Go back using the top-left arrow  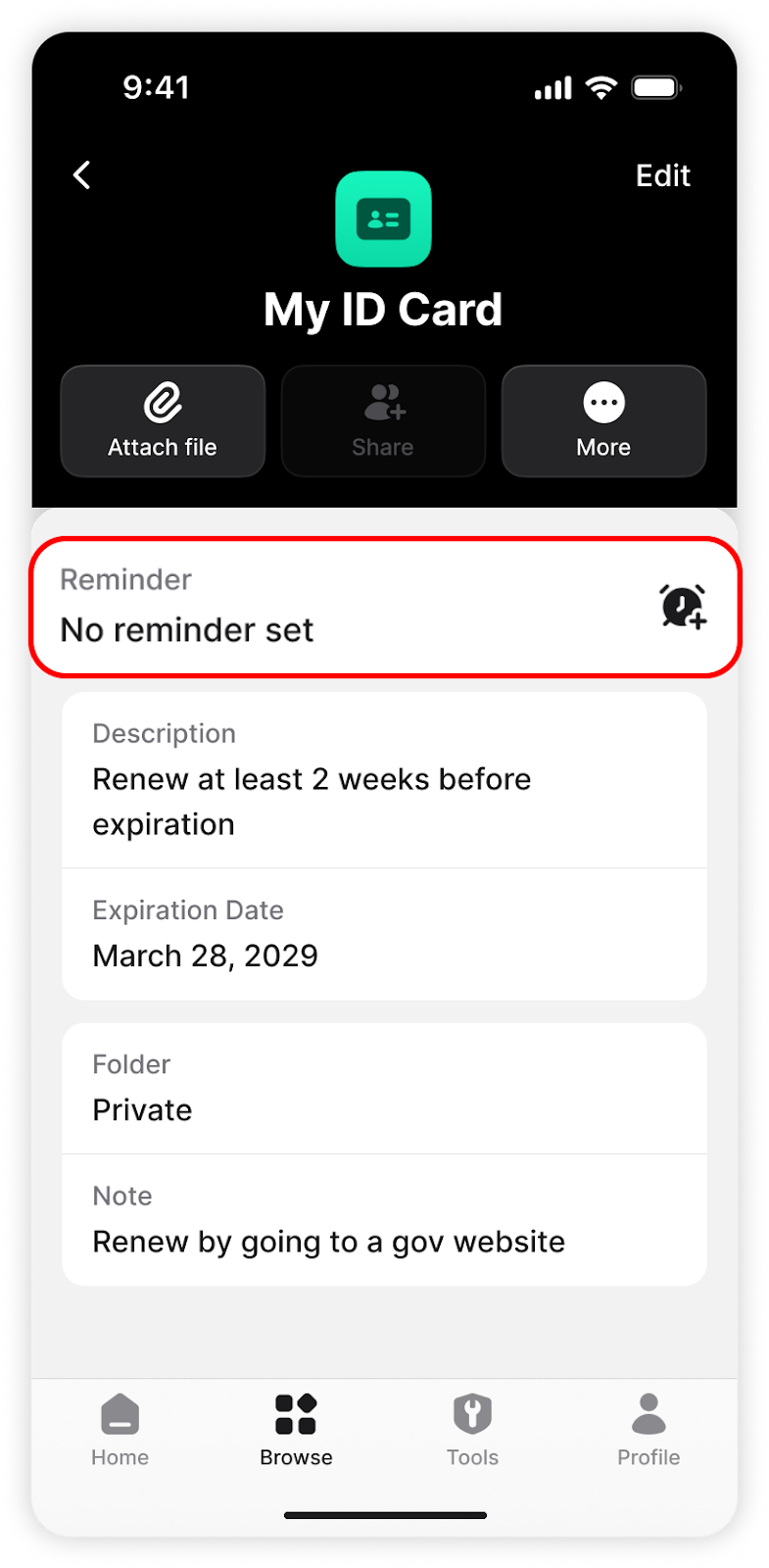click(x=82, y=175)
